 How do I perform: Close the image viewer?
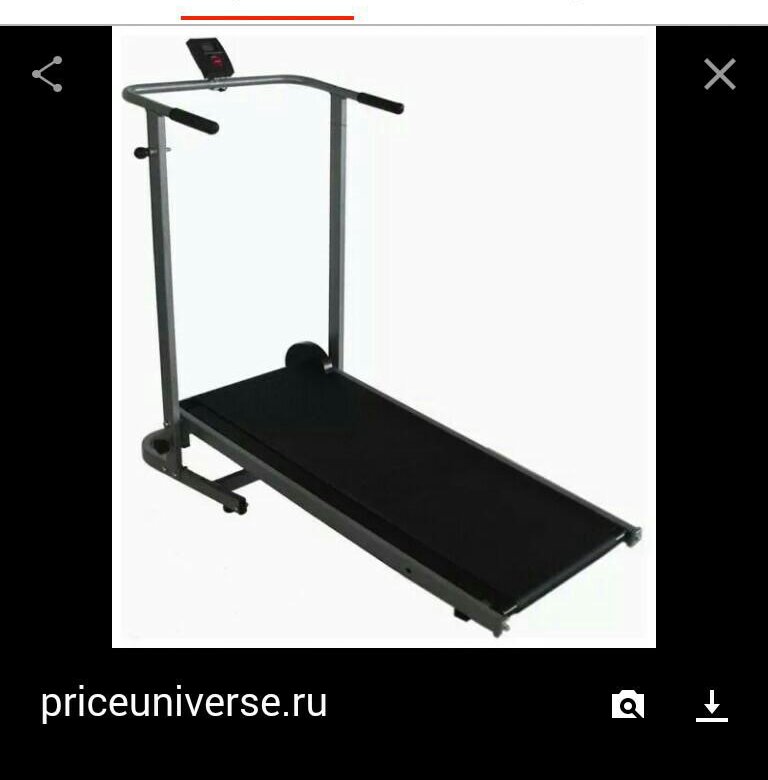[x=720, y=74]
